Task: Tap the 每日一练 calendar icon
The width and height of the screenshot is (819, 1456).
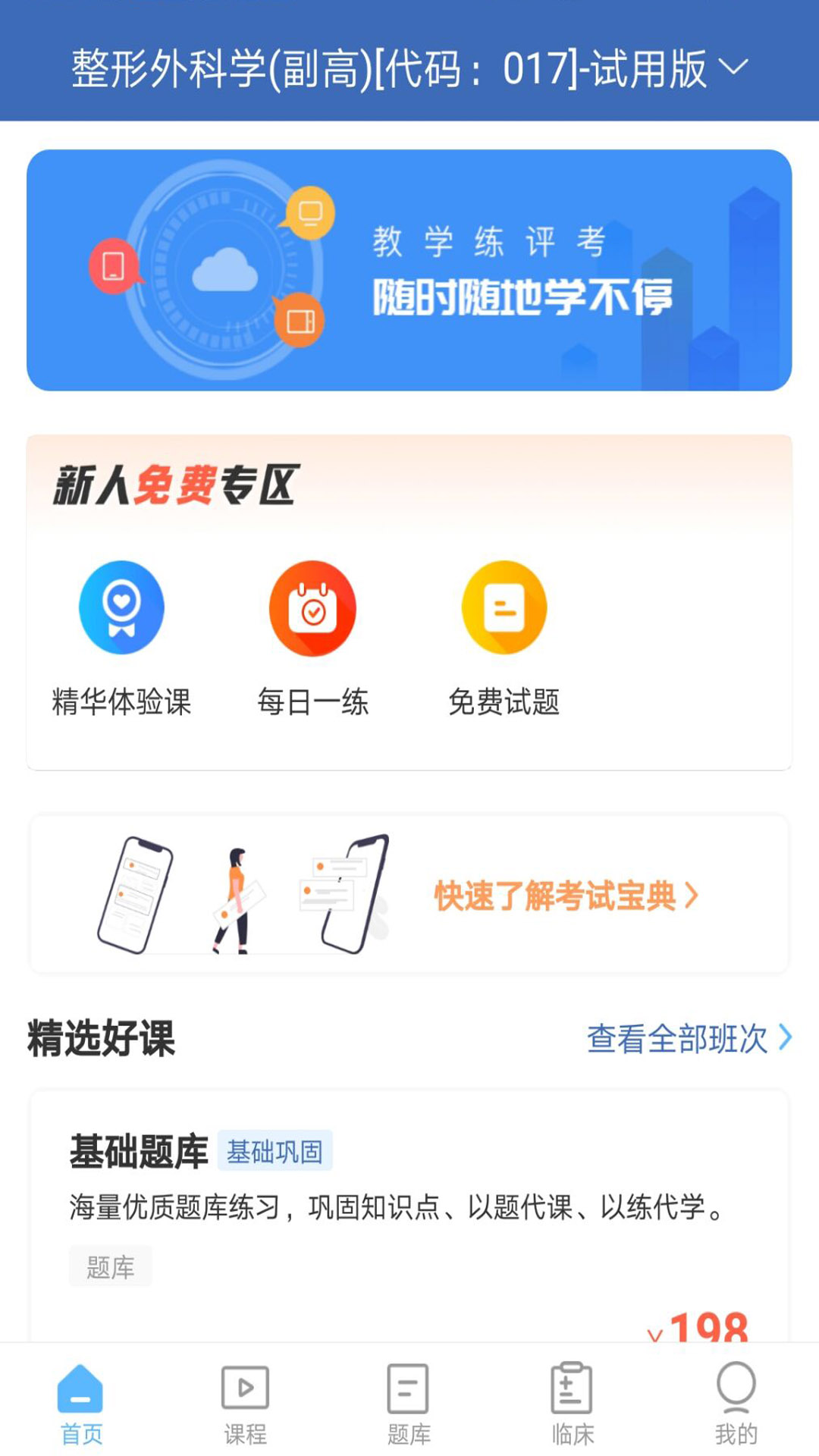Action: (x=313, y=608)
